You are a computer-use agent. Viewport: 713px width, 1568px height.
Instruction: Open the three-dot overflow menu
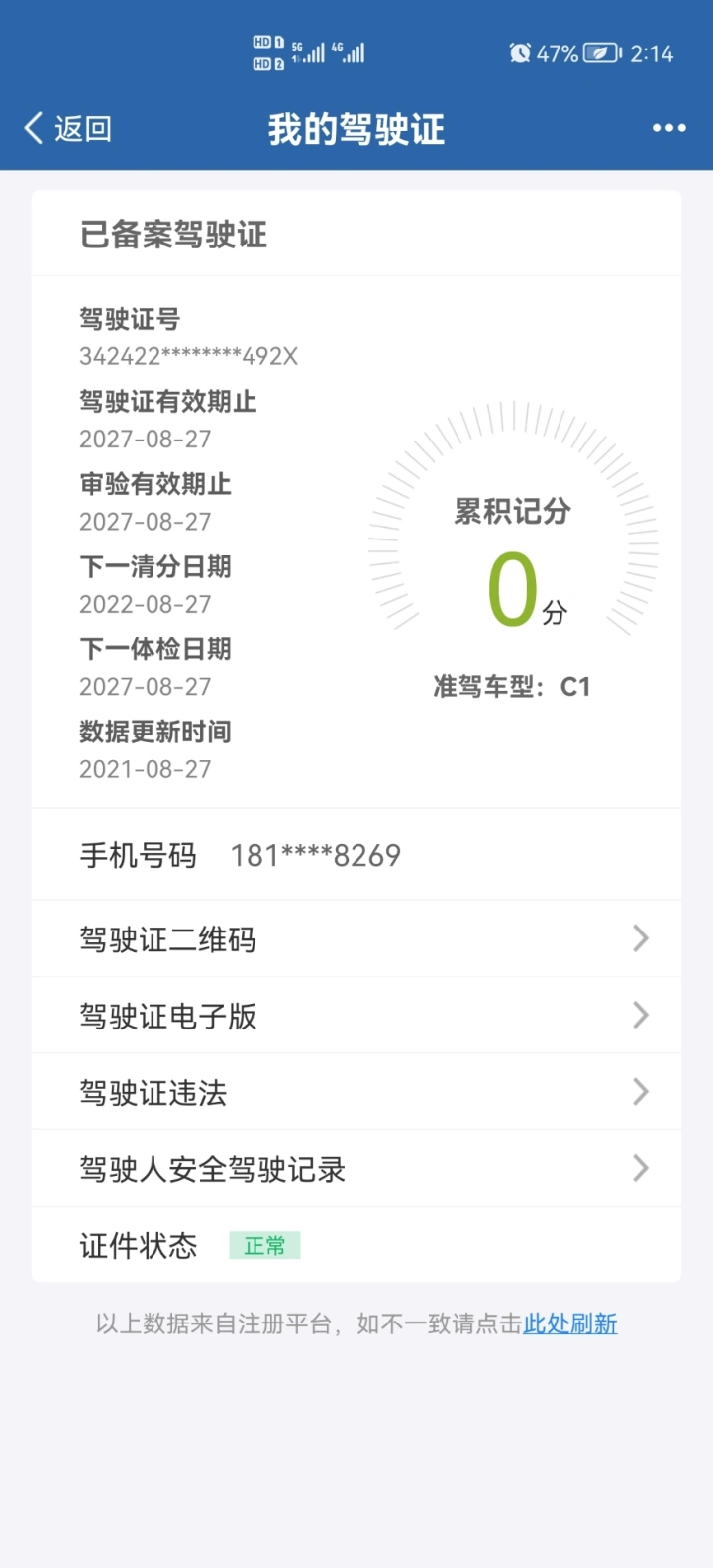pyautogui.click(x=668, y=128)
